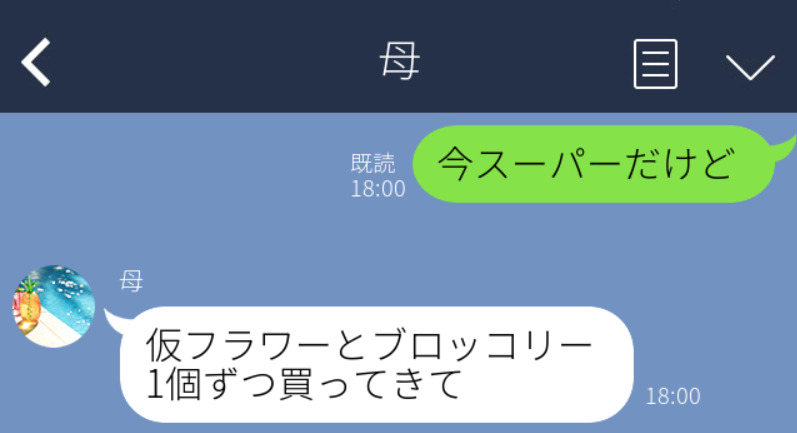Viewport: 797px width, 433px height.
Task: Open 母's profile picture
Action: [x=53, y=306]
